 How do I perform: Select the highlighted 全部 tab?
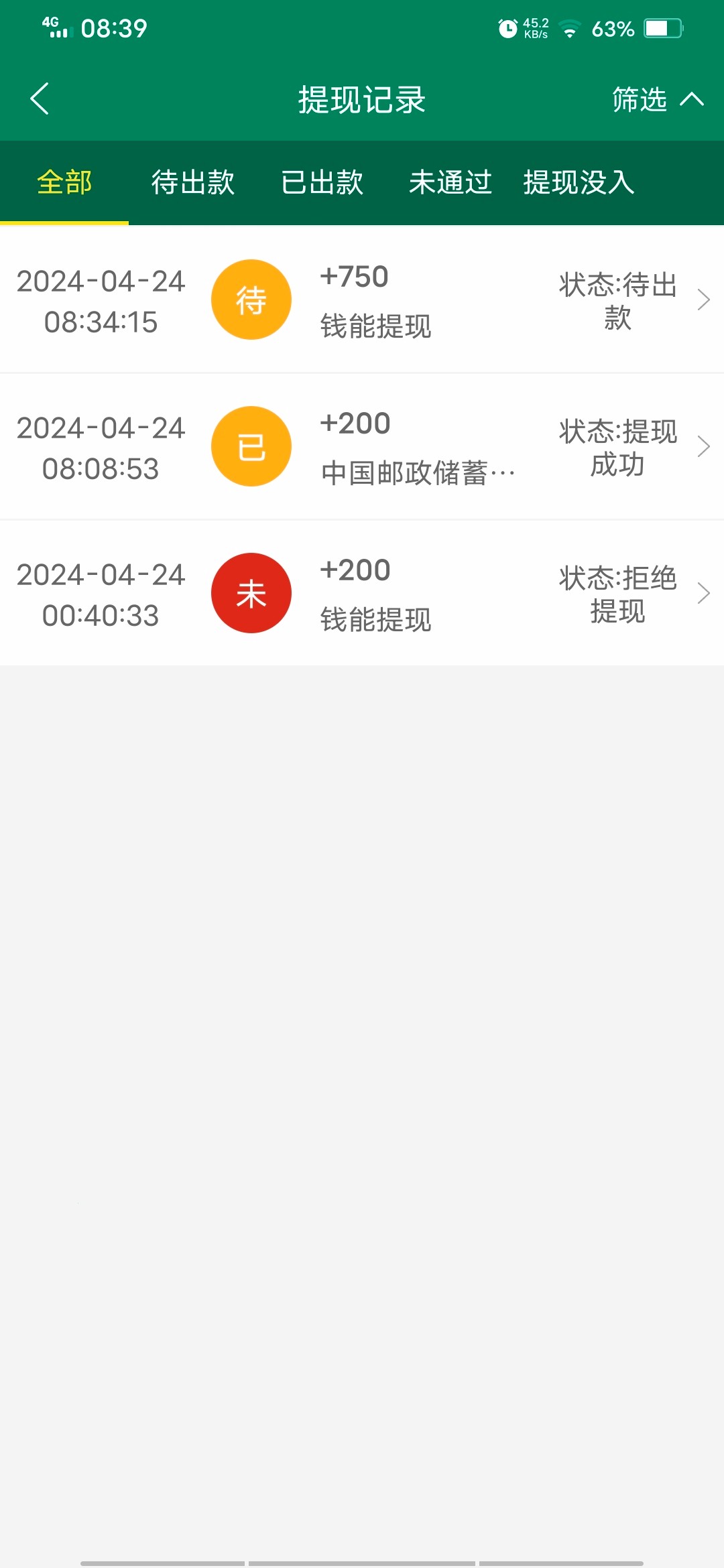(x=64, y=182)
